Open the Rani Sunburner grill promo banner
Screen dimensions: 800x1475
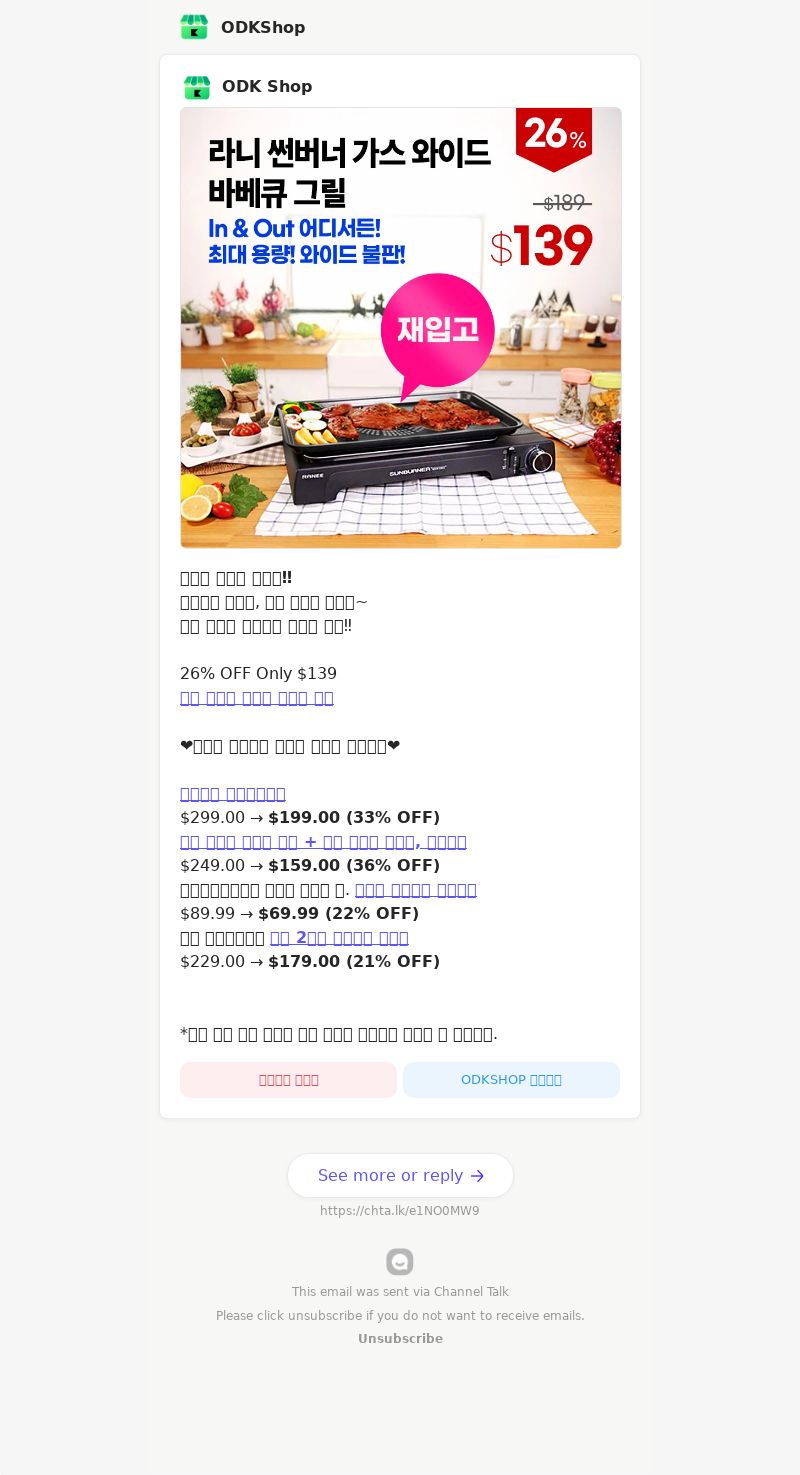point(400,328)
